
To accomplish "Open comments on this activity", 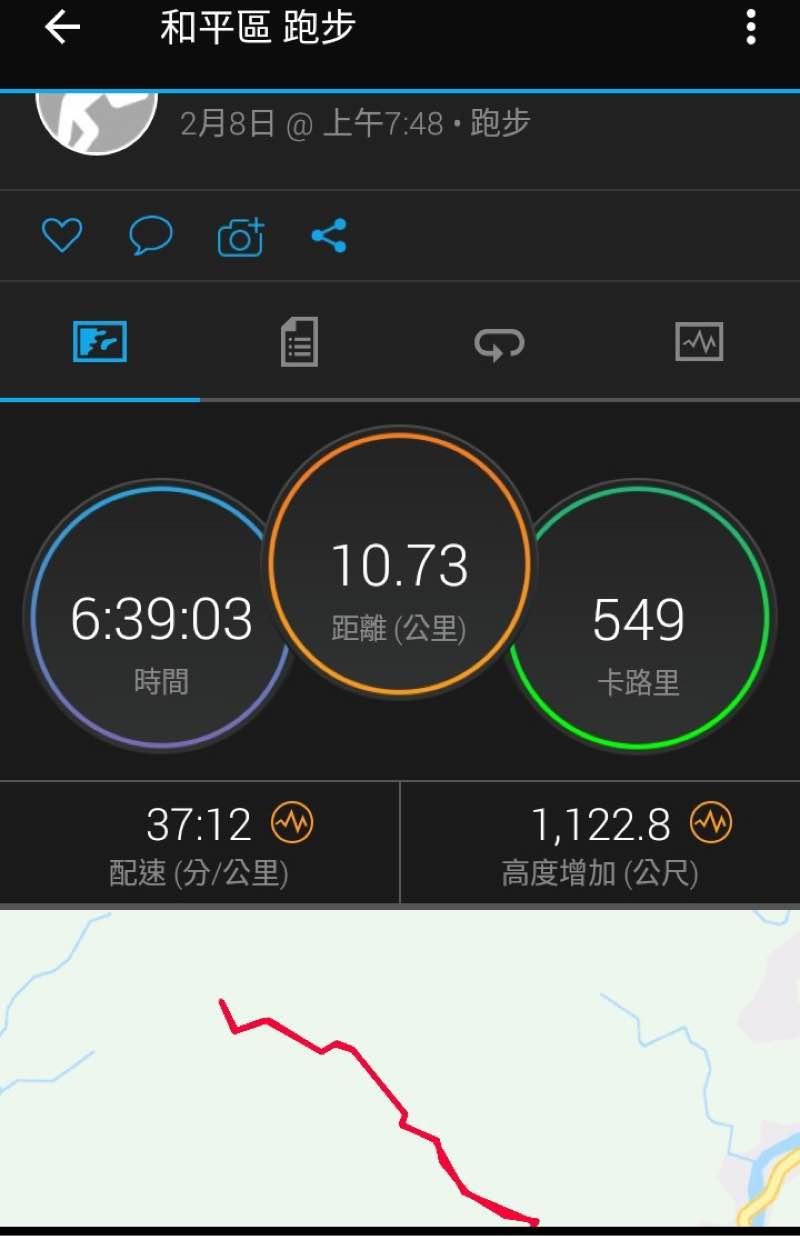I will pos(151,237).
